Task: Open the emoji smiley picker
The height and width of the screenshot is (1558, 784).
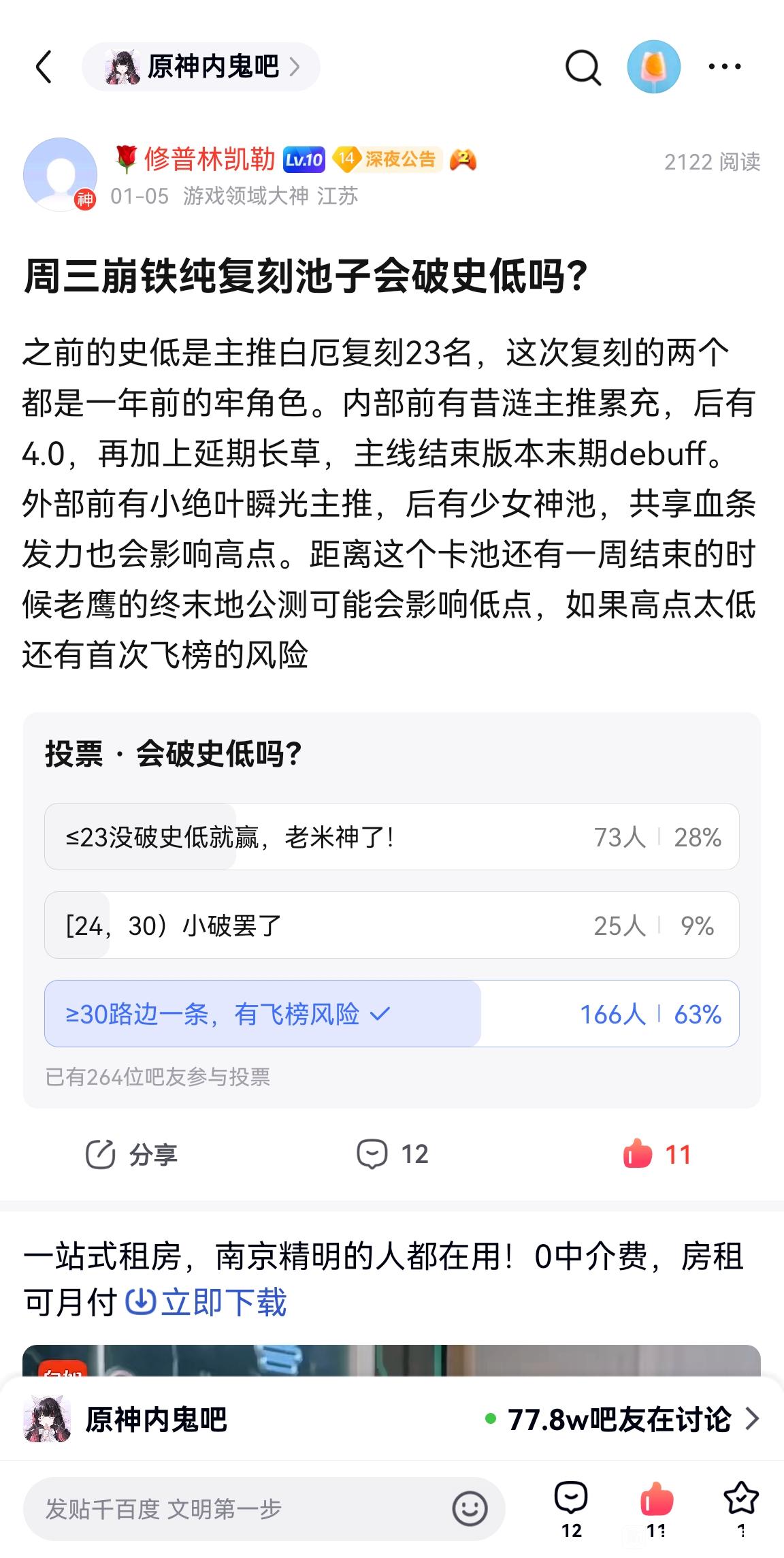Action: pos(470,1510)
